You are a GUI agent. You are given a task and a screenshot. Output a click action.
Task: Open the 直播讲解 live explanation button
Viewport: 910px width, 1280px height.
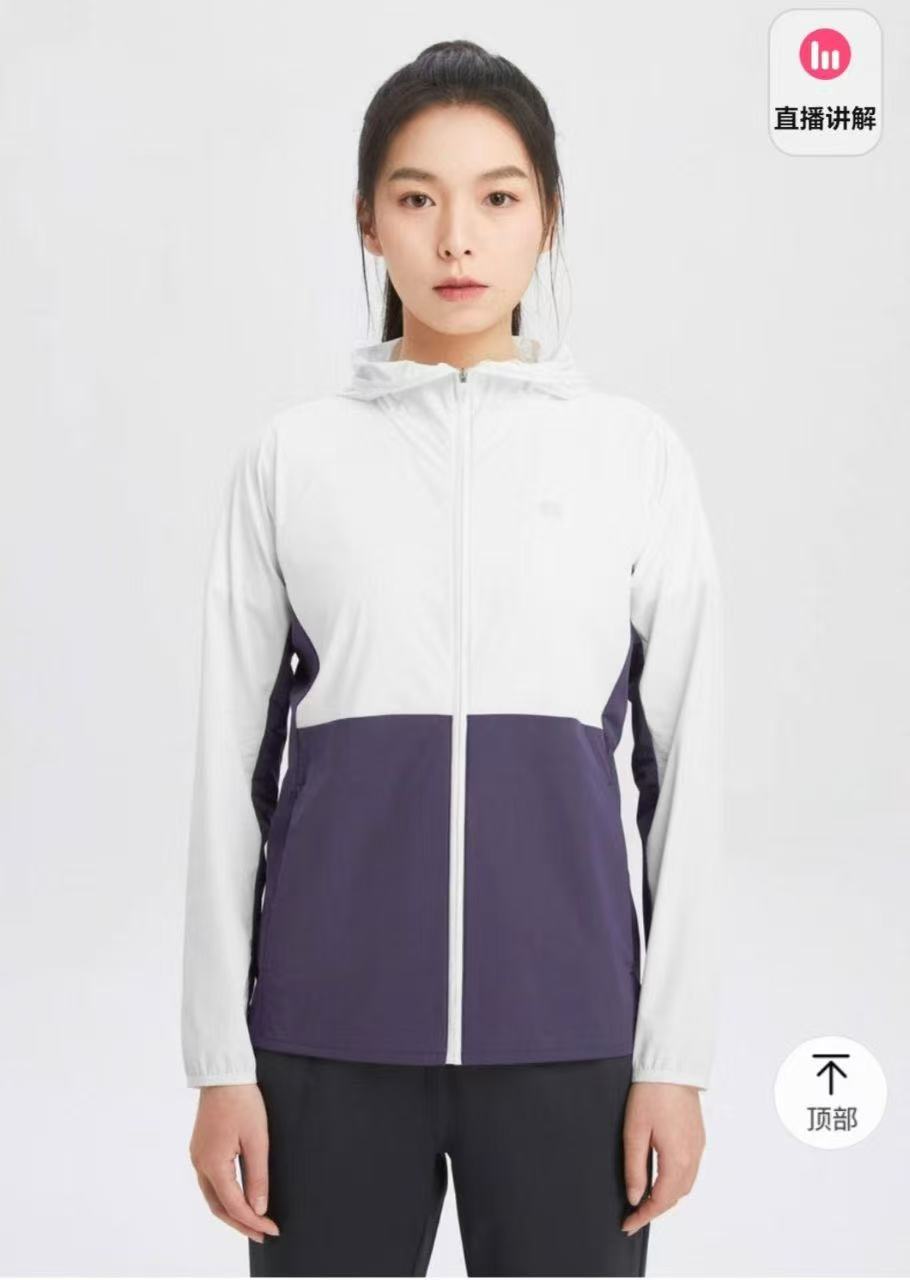tap(825, 82)
